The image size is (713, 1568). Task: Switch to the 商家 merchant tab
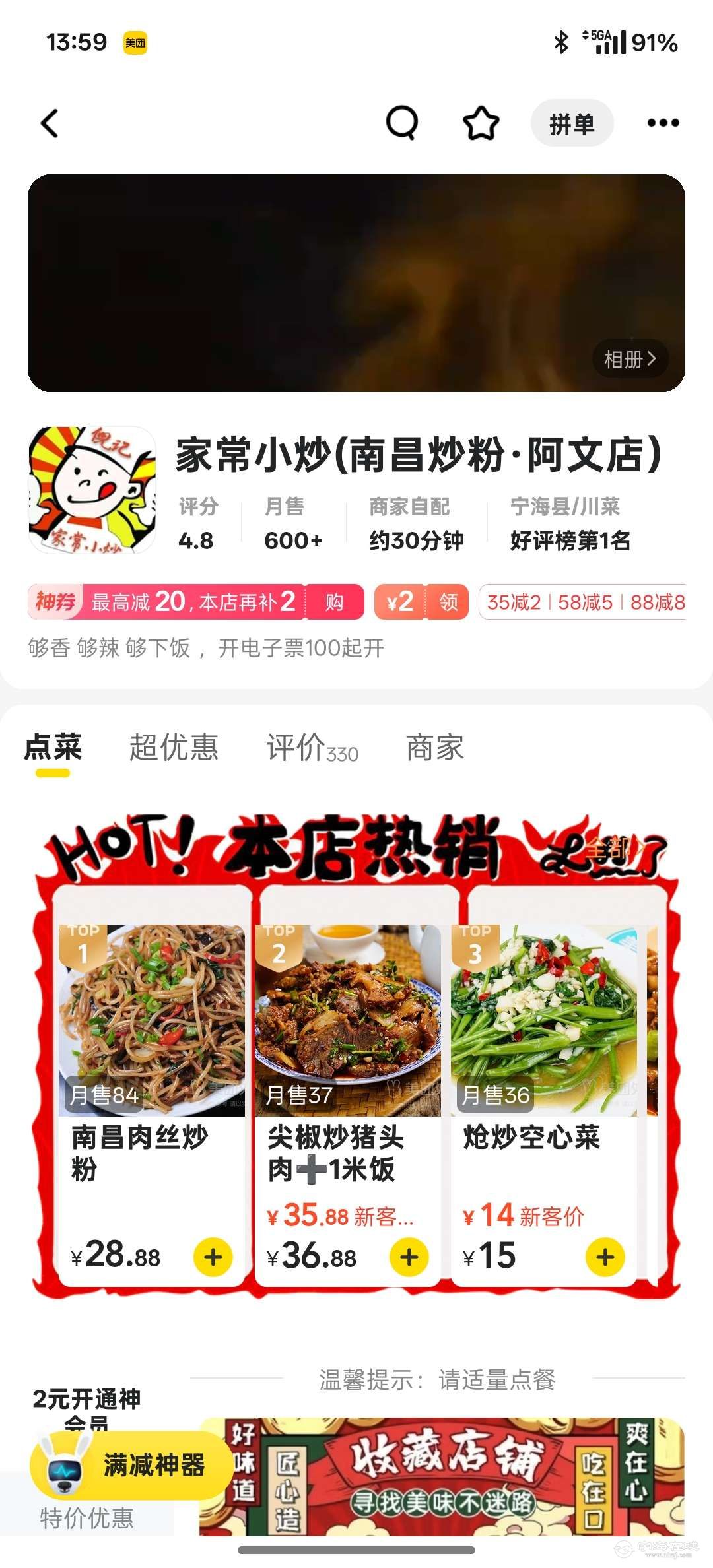point(434,748)
